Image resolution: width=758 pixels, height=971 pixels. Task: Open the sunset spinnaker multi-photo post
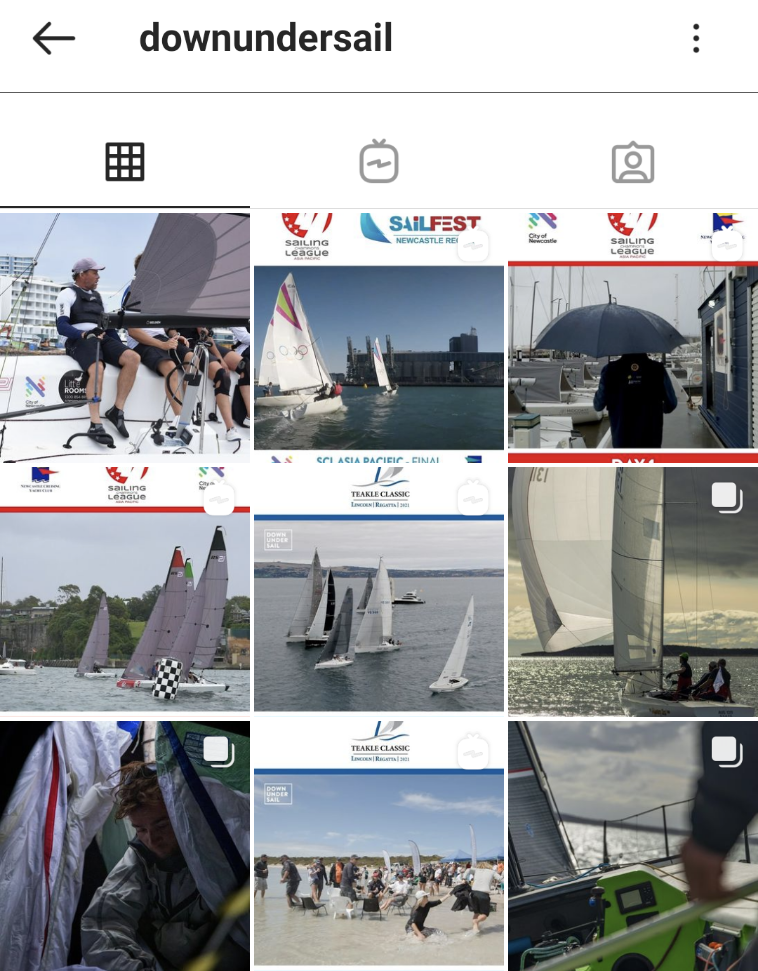(x=633, y=591)
